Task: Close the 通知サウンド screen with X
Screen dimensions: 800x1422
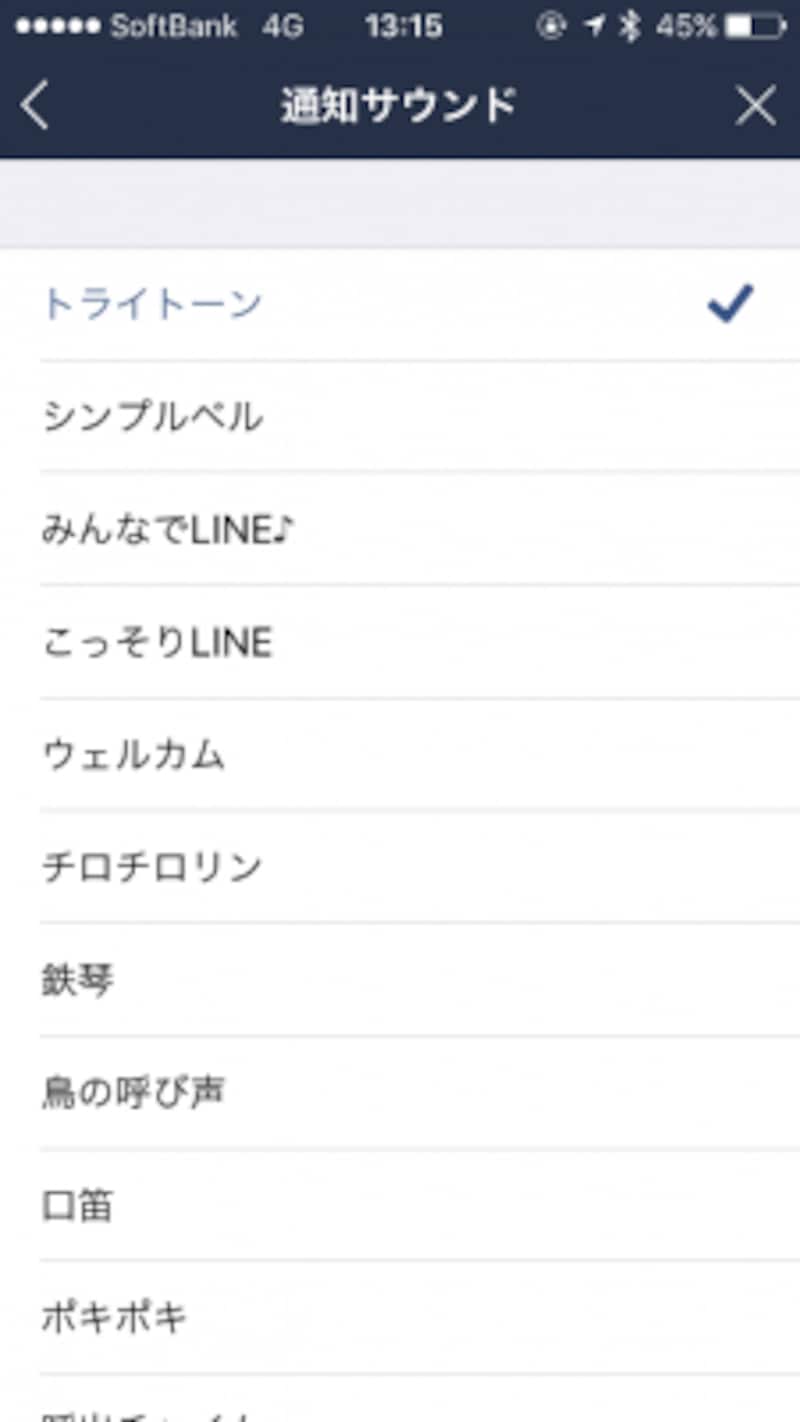Action: 756,105
